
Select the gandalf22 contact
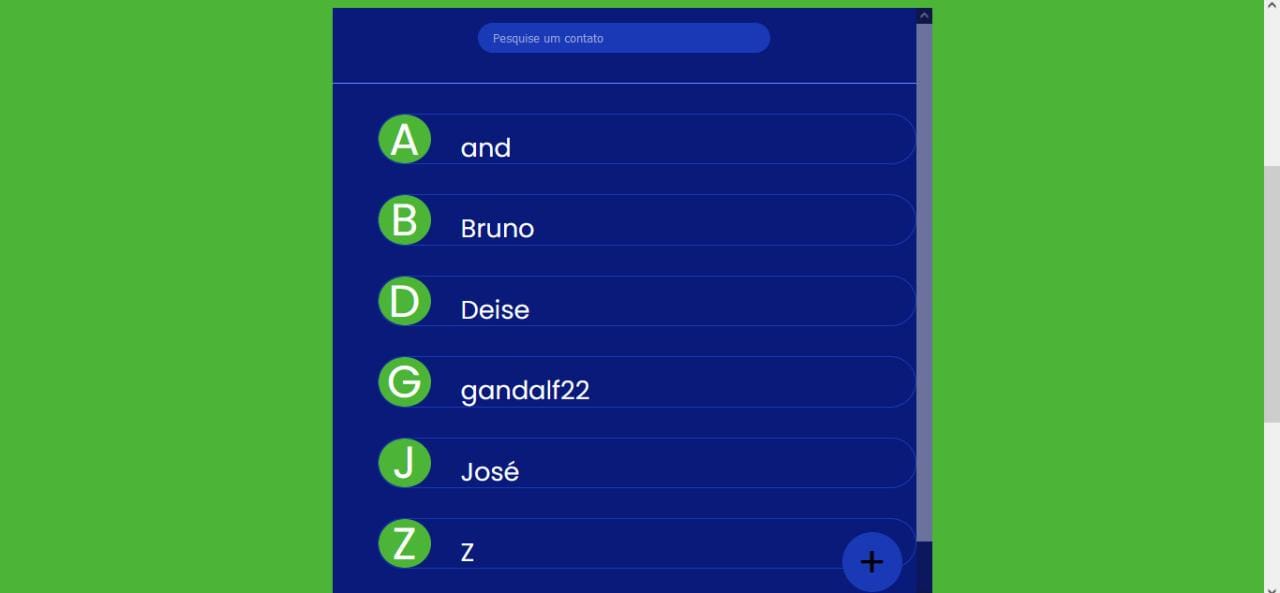point(645,383)
